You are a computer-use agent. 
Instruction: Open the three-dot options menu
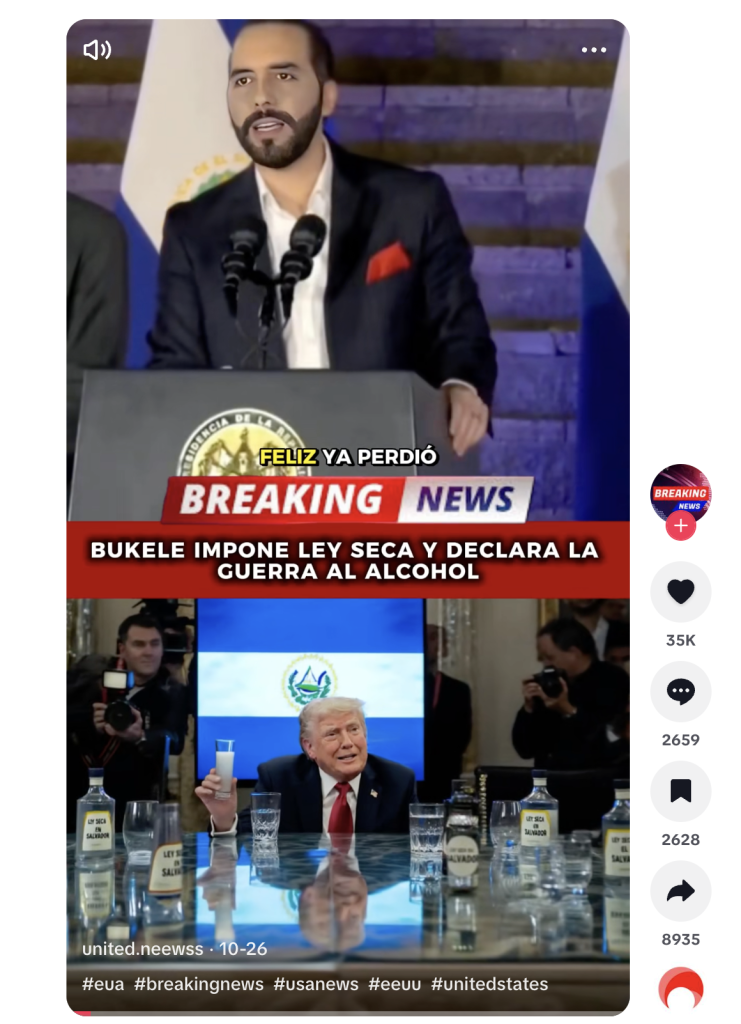coord(594,50)
